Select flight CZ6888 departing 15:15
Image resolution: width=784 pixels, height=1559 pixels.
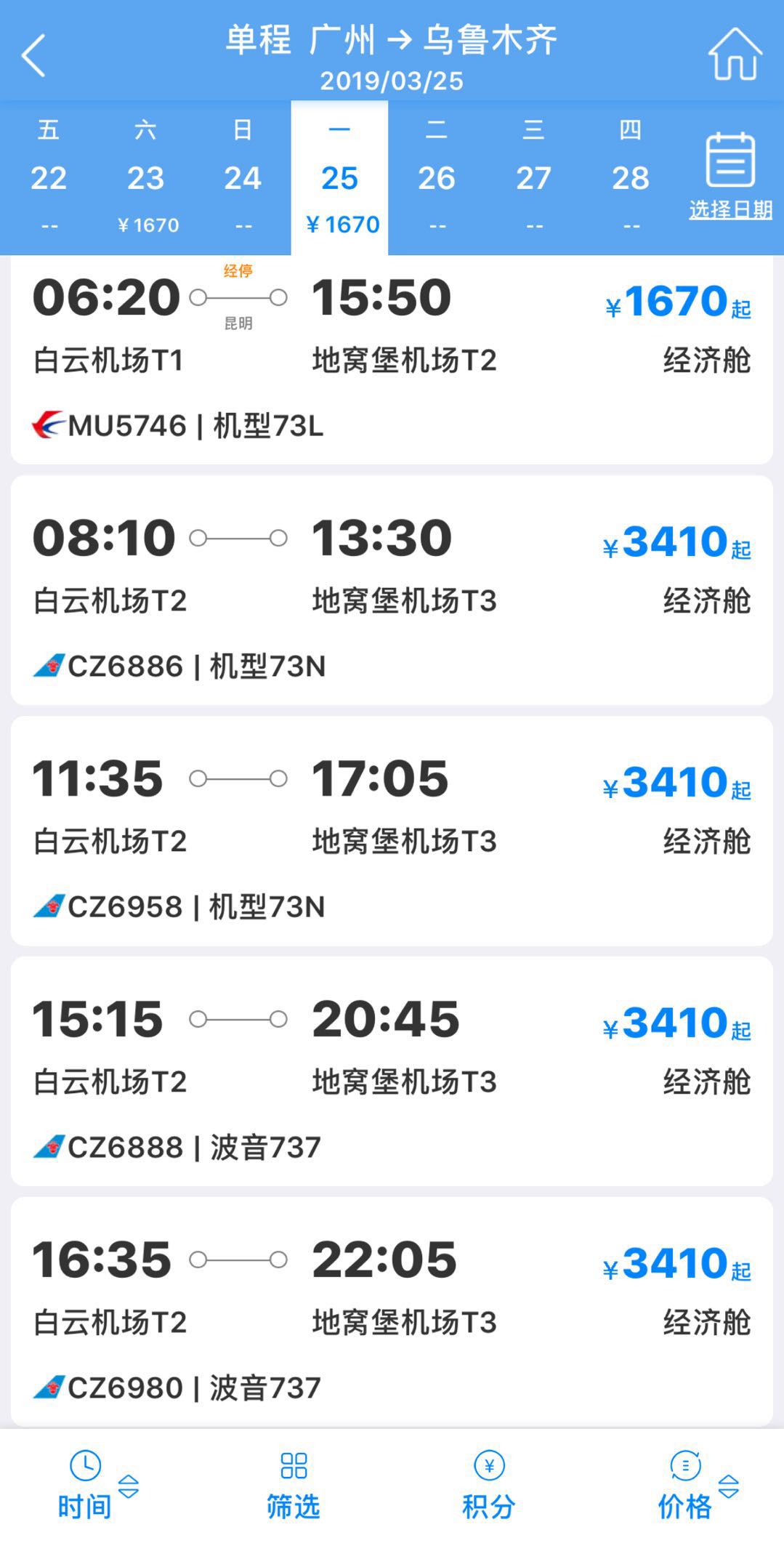tap(392, 1071)
